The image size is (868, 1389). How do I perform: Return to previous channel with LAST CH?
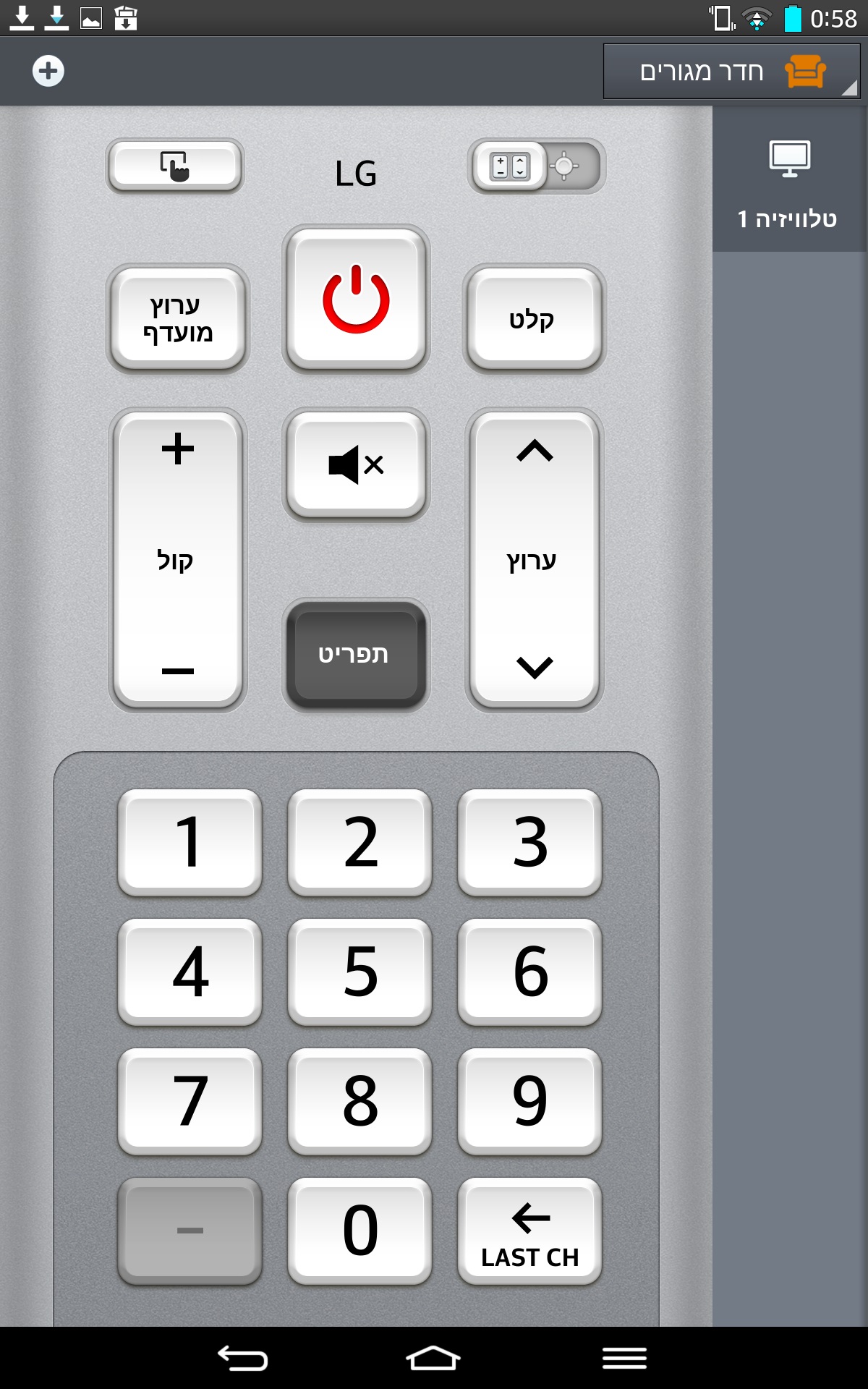[529, 1231]
